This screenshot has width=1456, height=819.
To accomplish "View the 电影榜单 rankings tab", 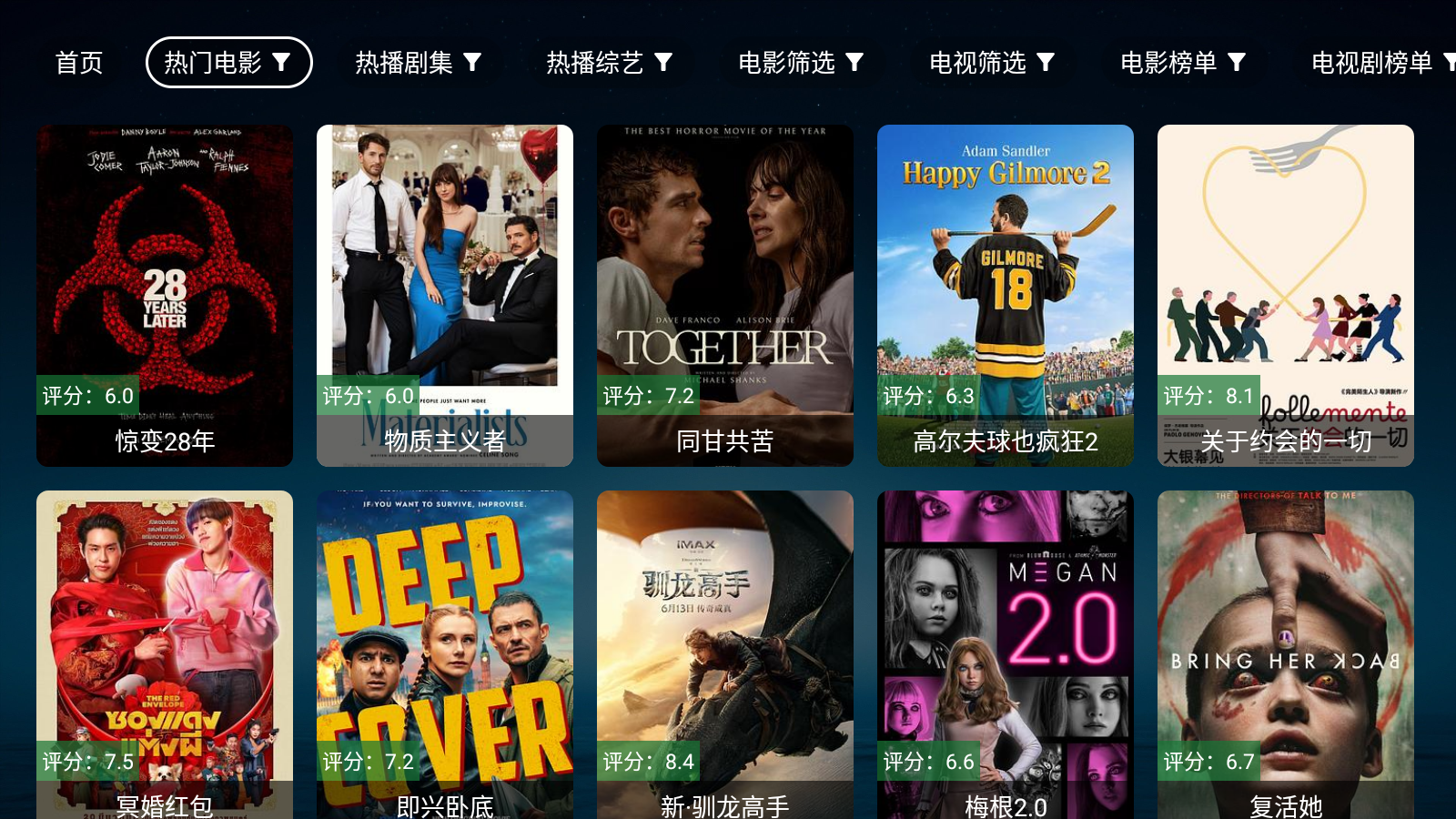I will click(1182, 63).
